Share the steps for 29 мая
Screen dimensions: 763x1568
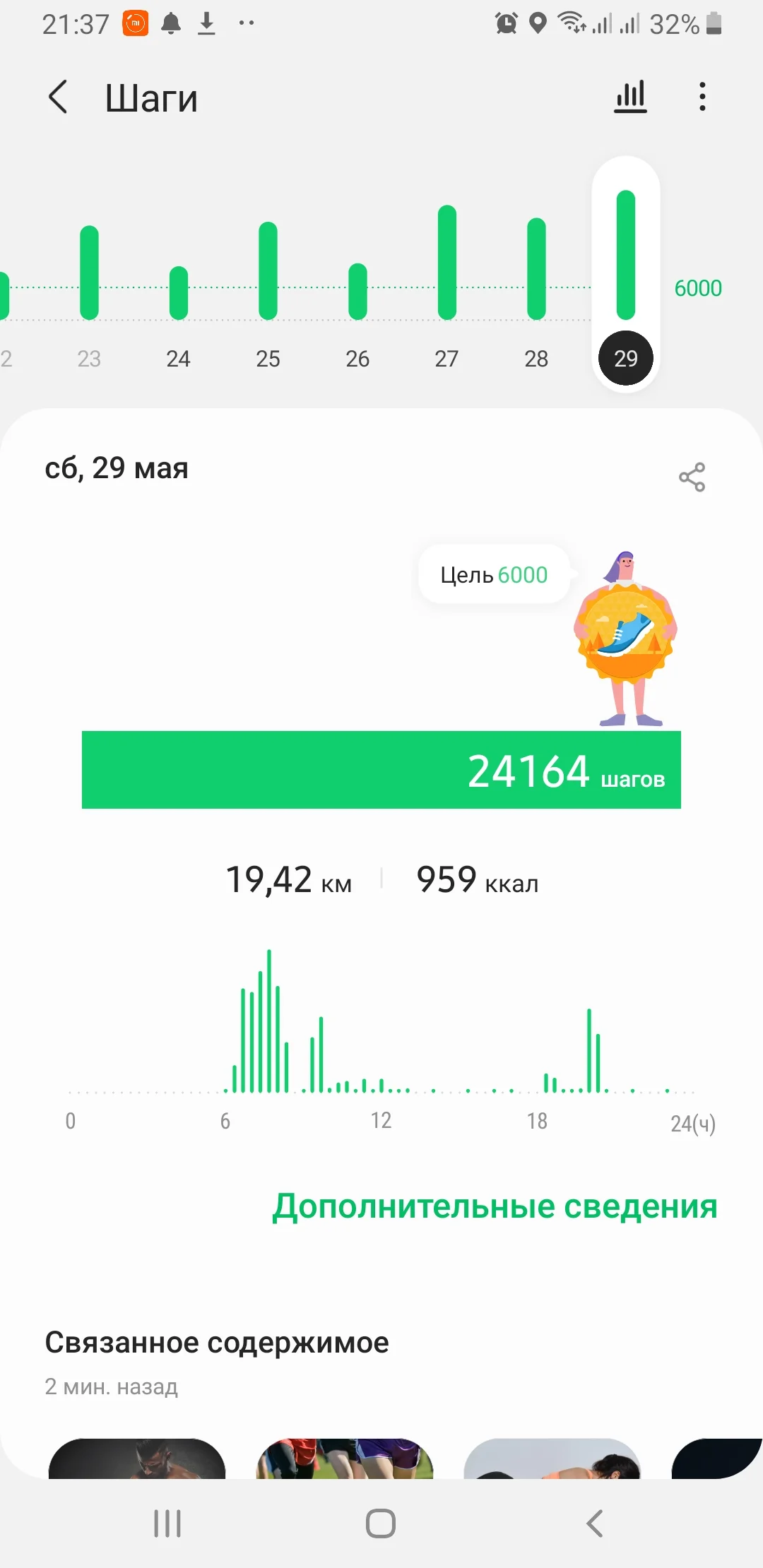692,477
